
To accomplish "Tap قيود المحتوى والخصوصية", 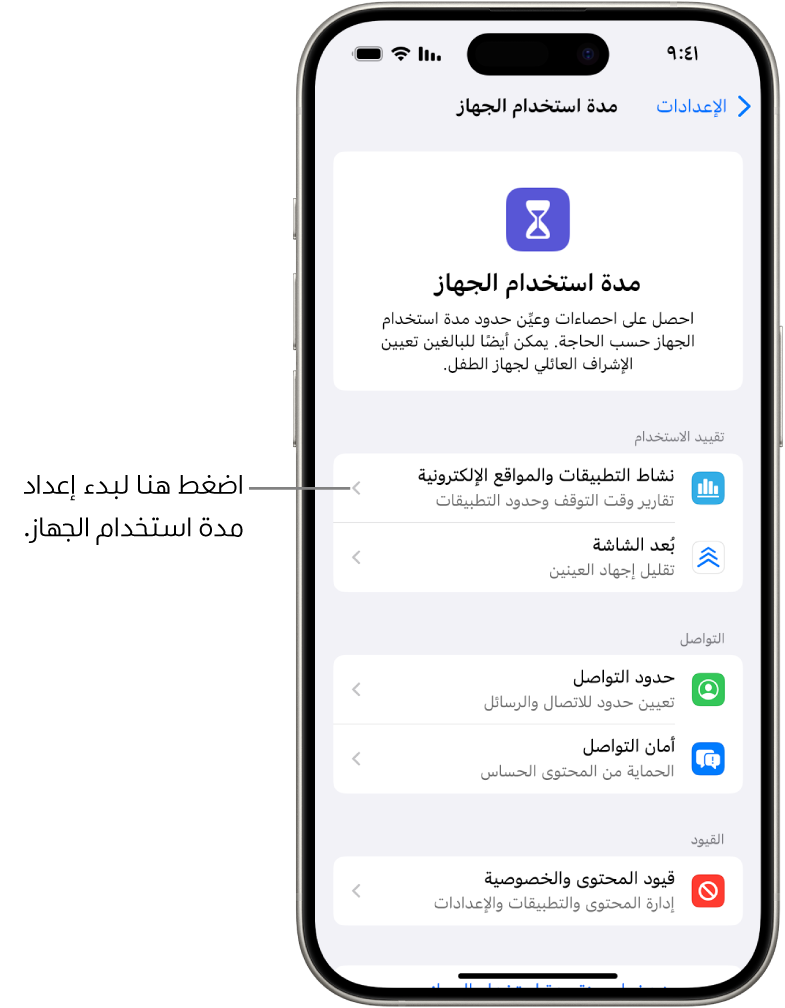I will pos(538,890).
